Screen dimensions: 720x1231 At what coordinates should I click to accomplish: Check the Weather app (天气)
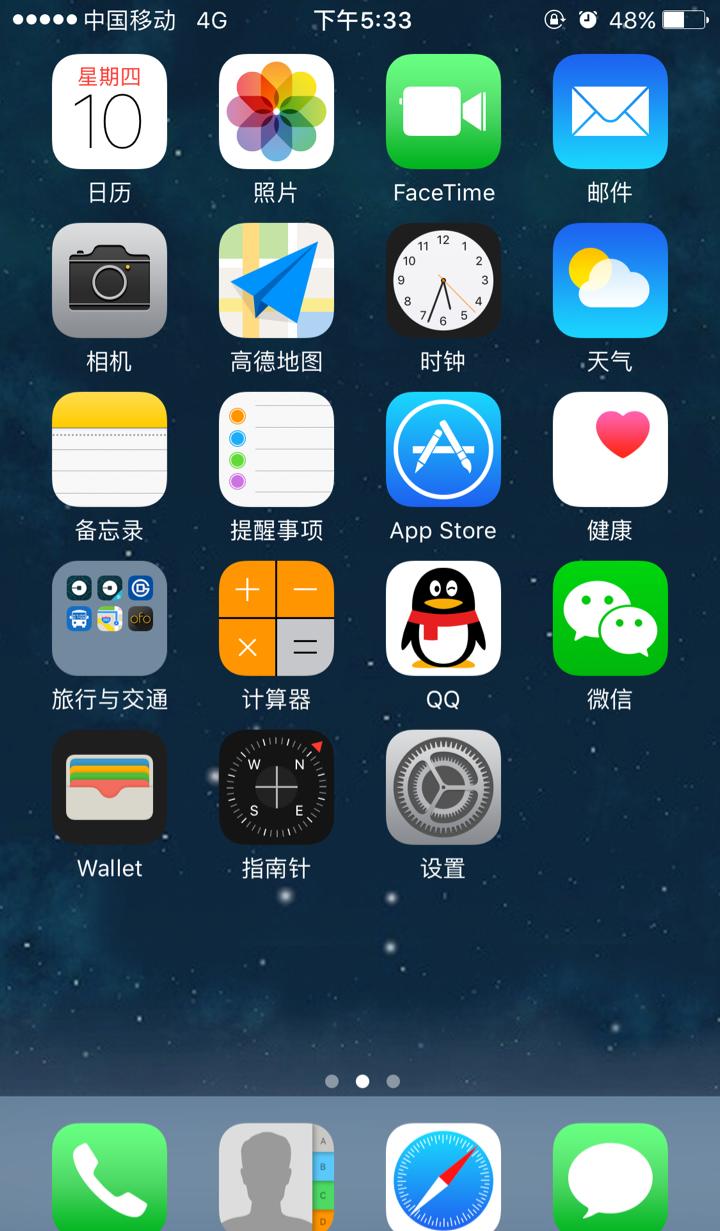point(610,281)
